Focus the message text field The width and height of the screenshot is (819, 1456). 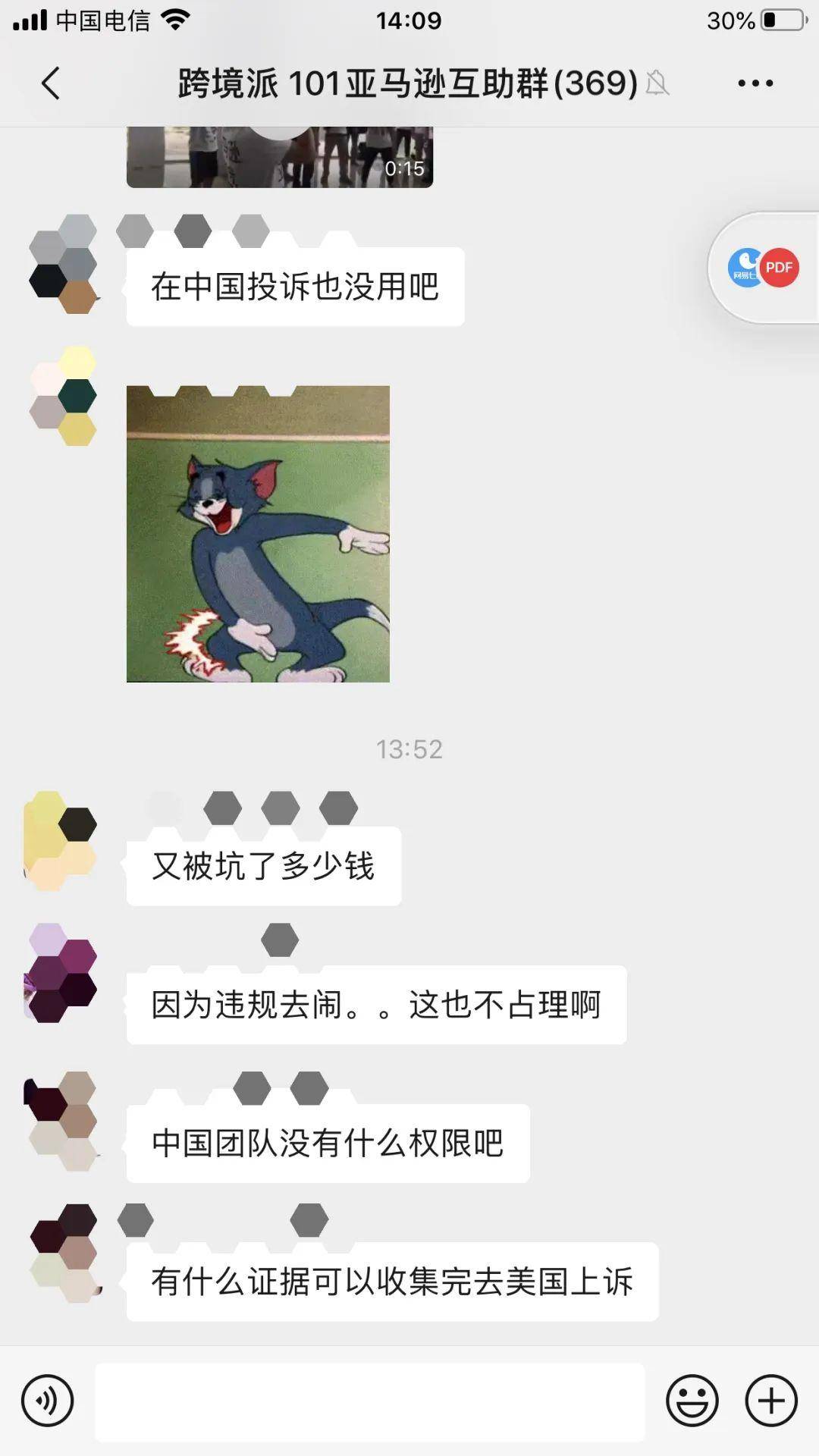[369, 1401]
